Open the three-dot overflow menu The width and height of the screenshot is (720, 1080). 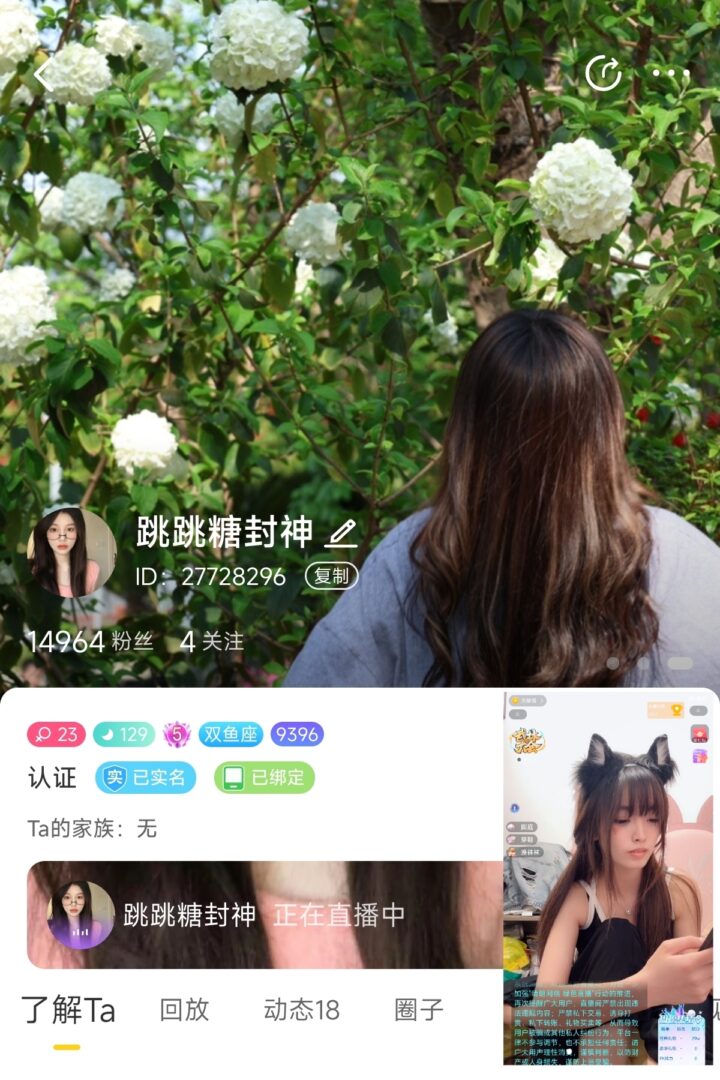click(670, 73)
